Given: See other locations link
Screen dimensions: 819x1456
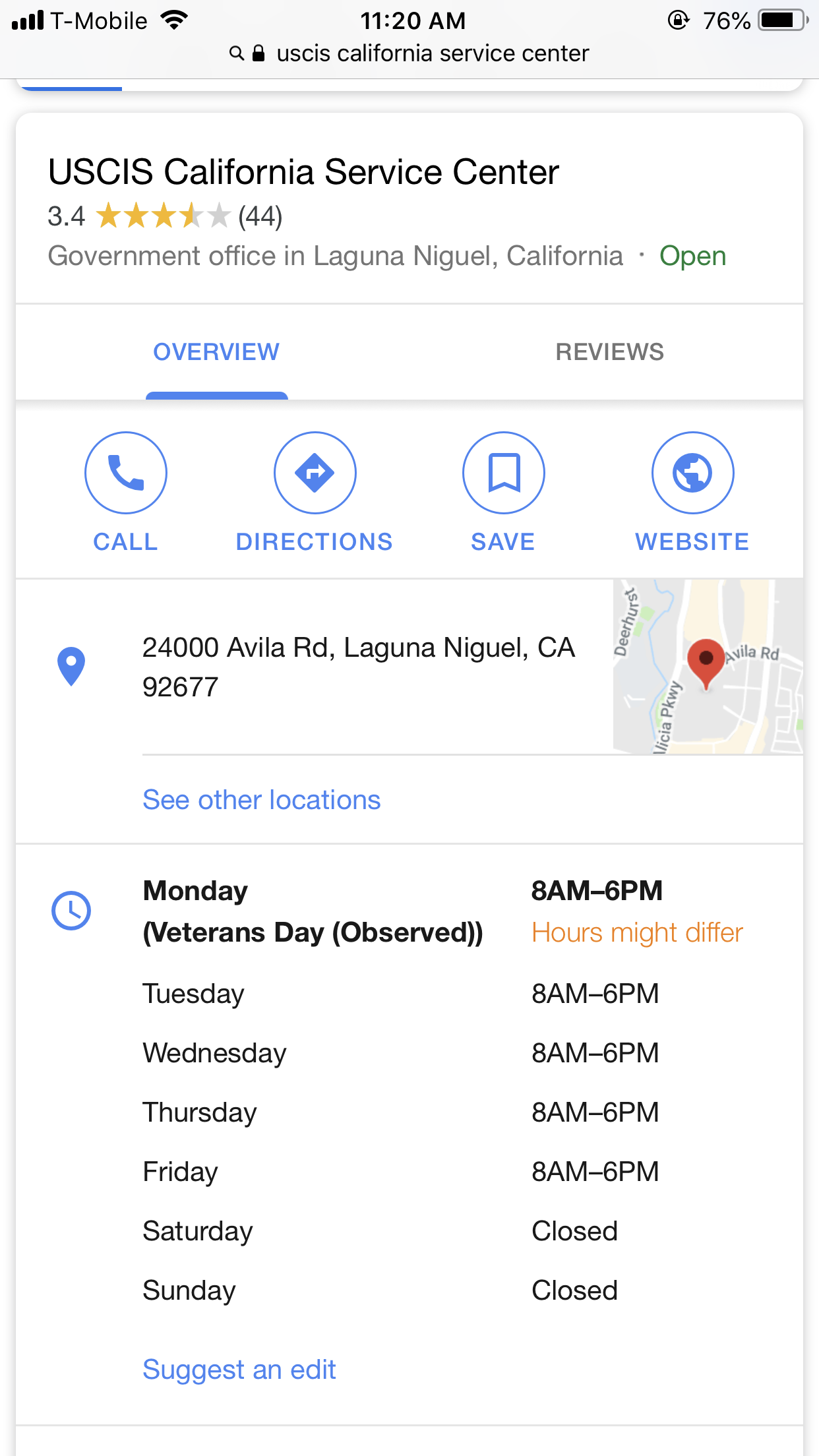Looking at the screenshot, I should tap(262, 800).
